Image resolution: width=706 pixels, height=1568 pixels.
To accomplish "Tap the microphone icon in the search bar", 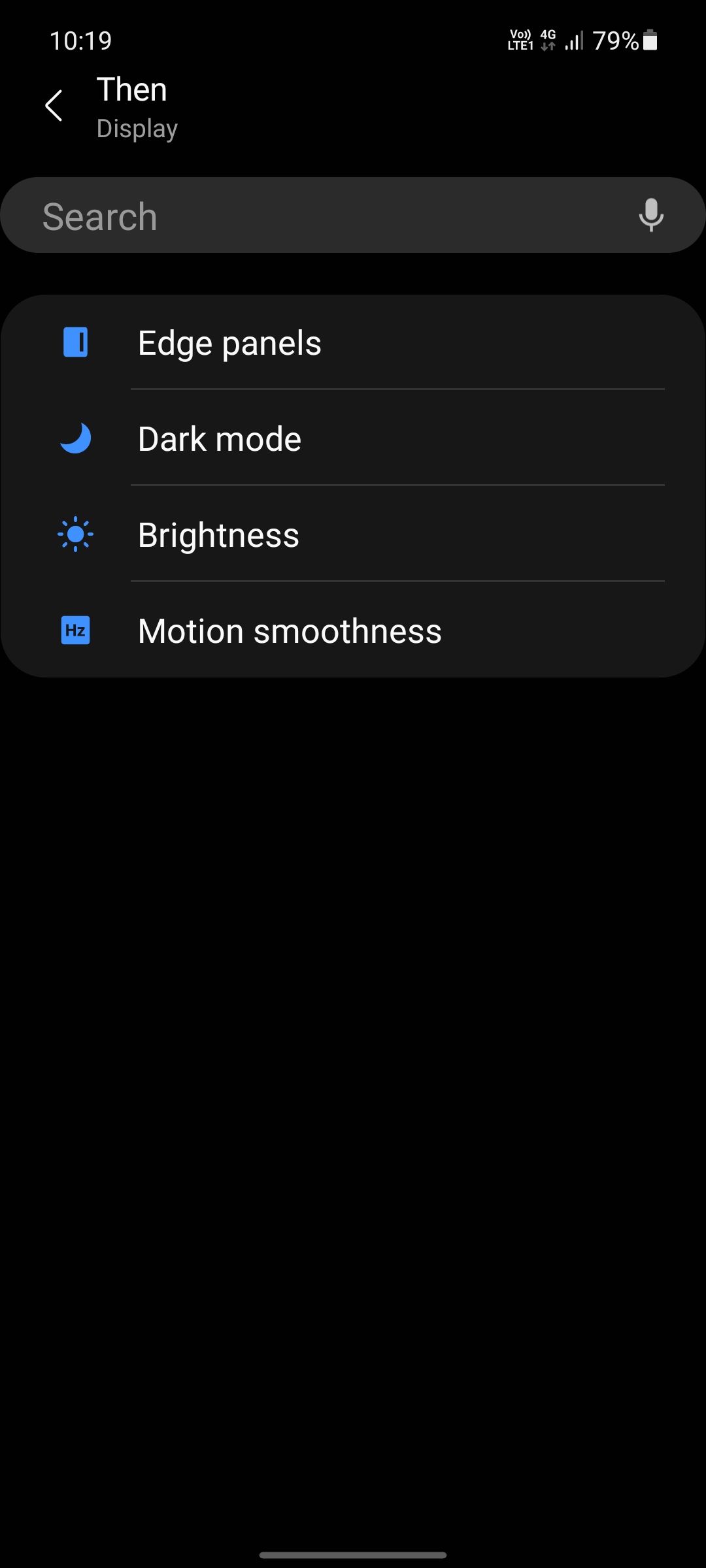I will 652,216.
